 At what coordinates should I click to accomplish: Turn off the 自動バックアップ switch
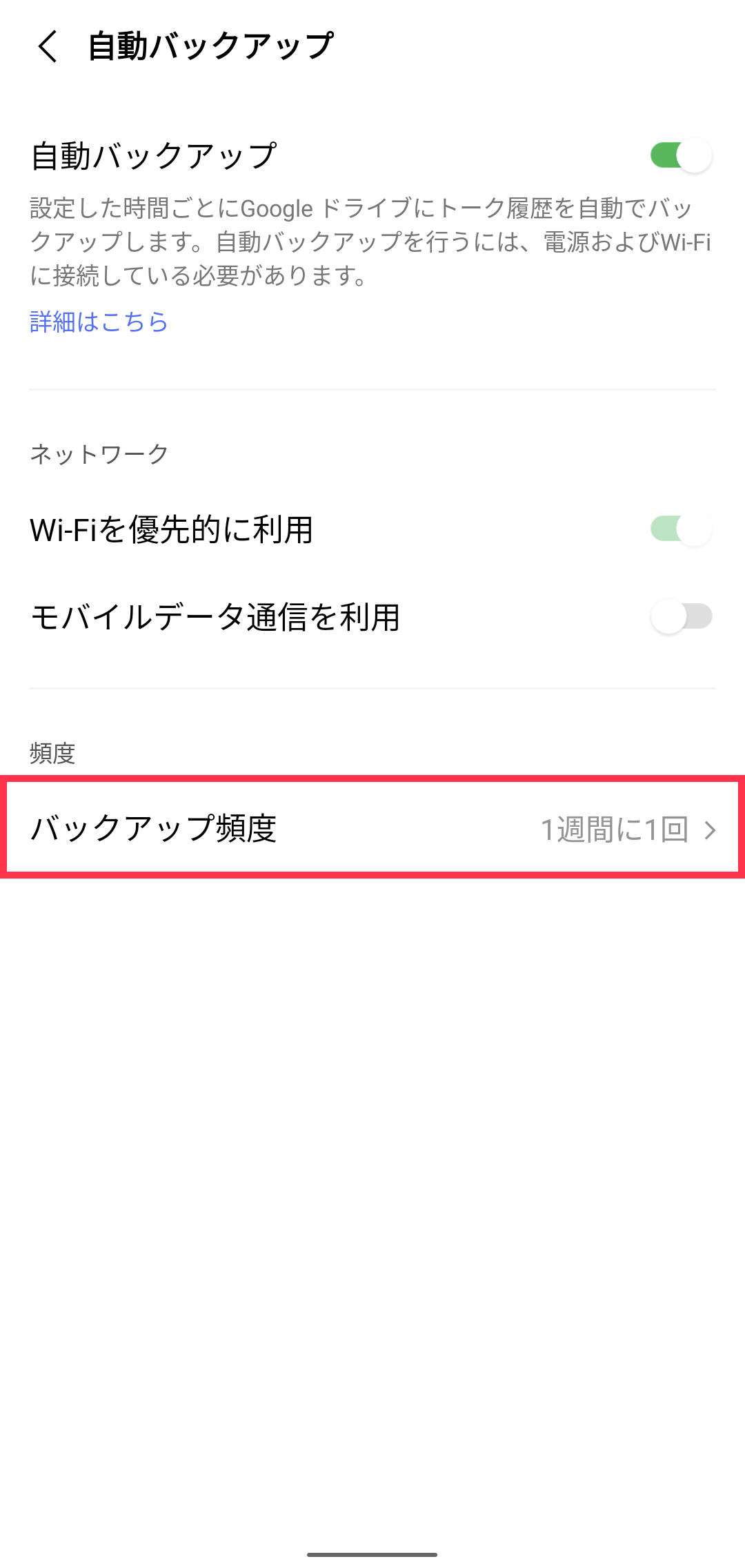[680, 156]
